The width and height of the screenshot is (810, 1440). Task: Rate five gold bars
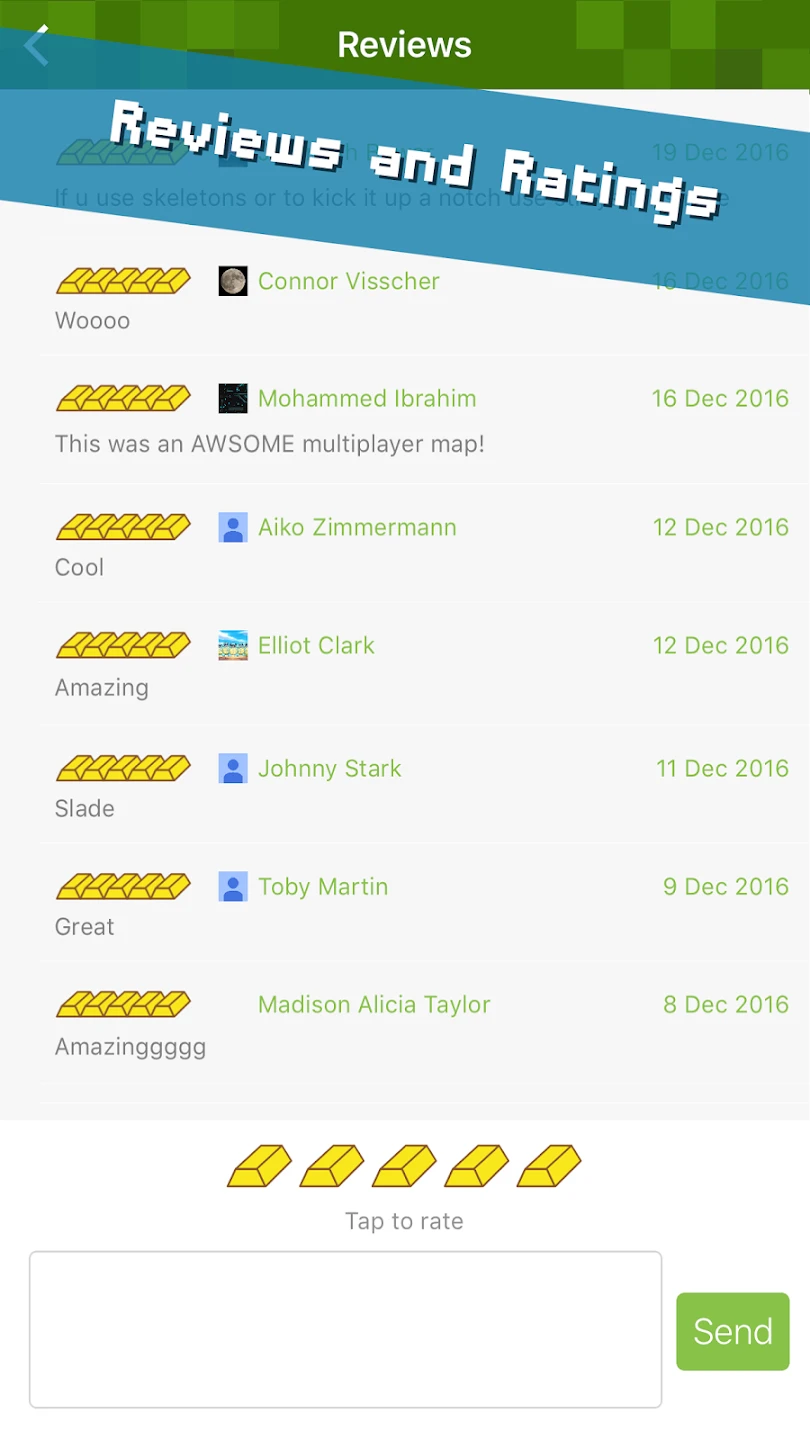[548, 1167]
